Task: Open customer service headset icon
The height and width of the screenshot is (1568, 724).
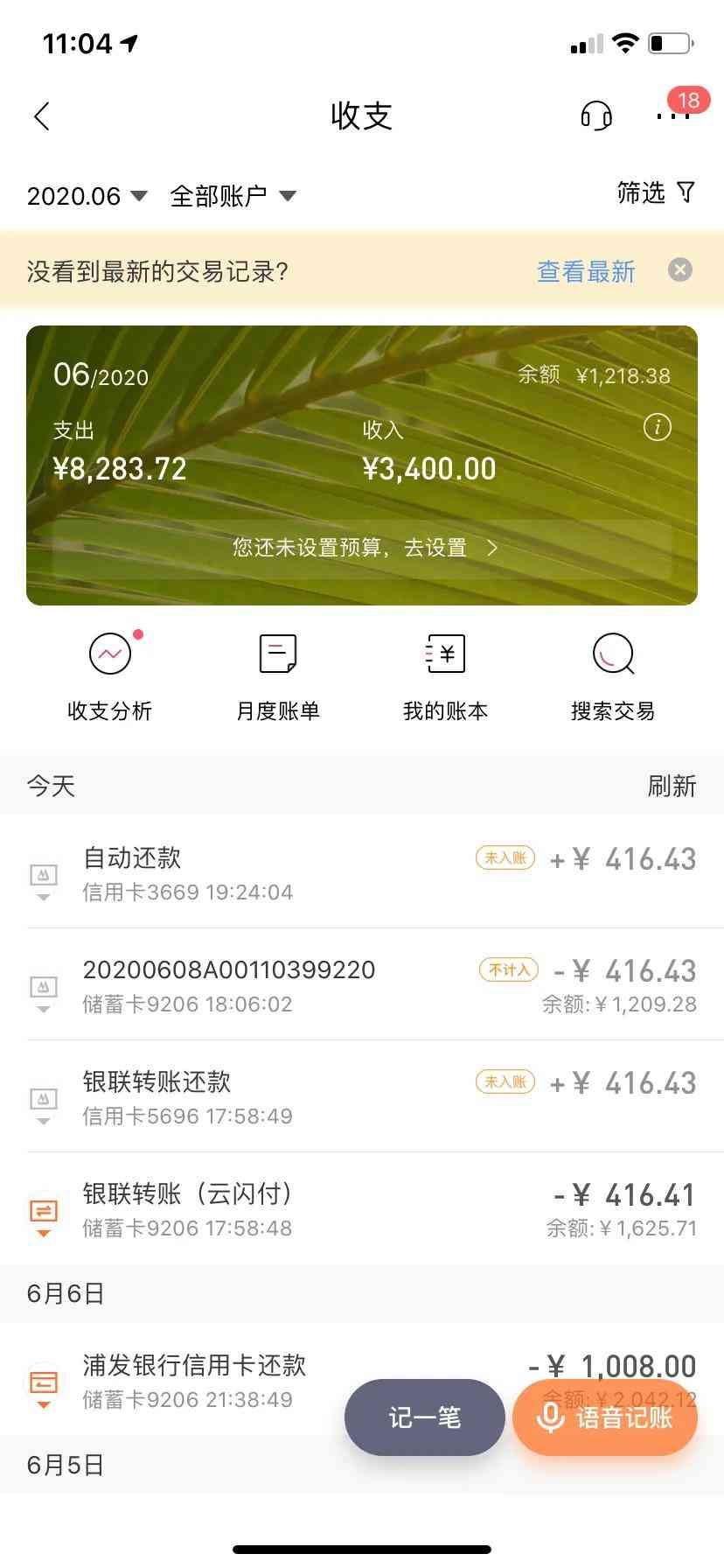Action: tap(596, 116)
